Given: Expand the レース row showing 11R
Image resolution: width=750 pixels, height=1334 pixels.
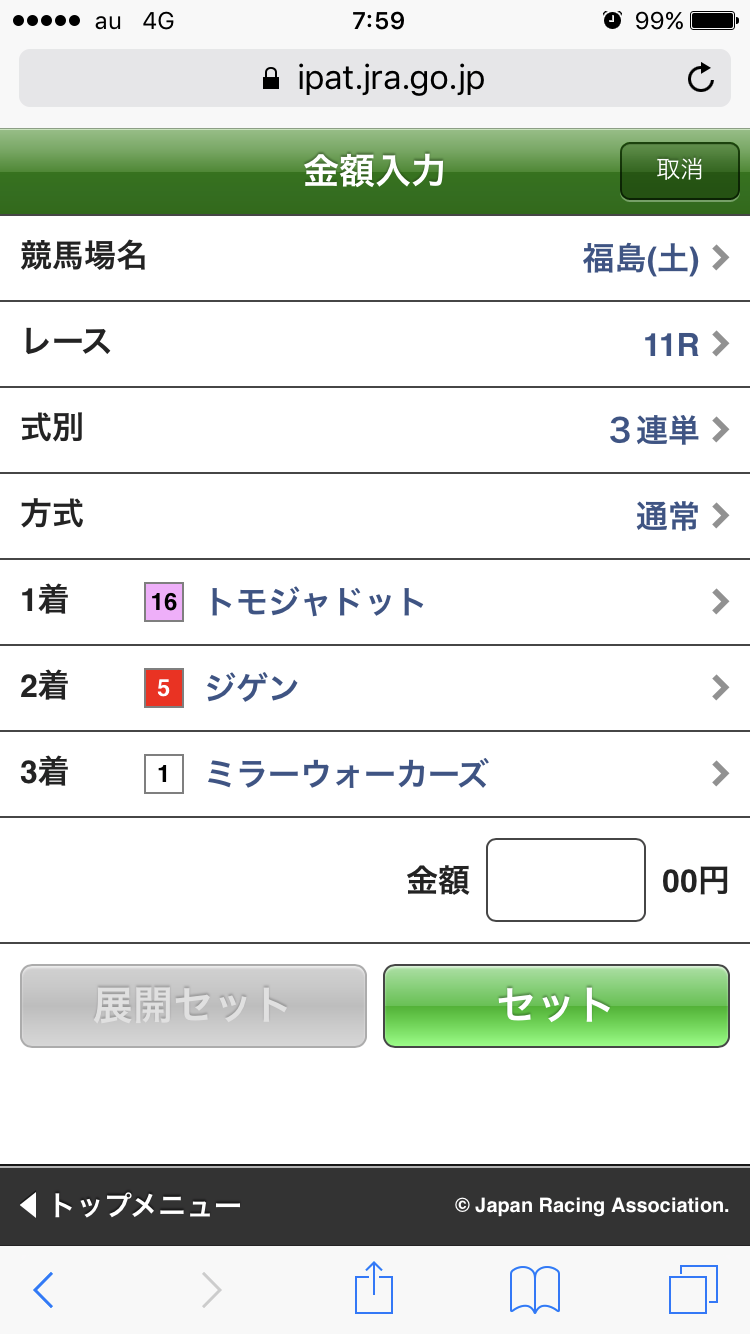Looking at the screenshot, I should tap(375, 343).
